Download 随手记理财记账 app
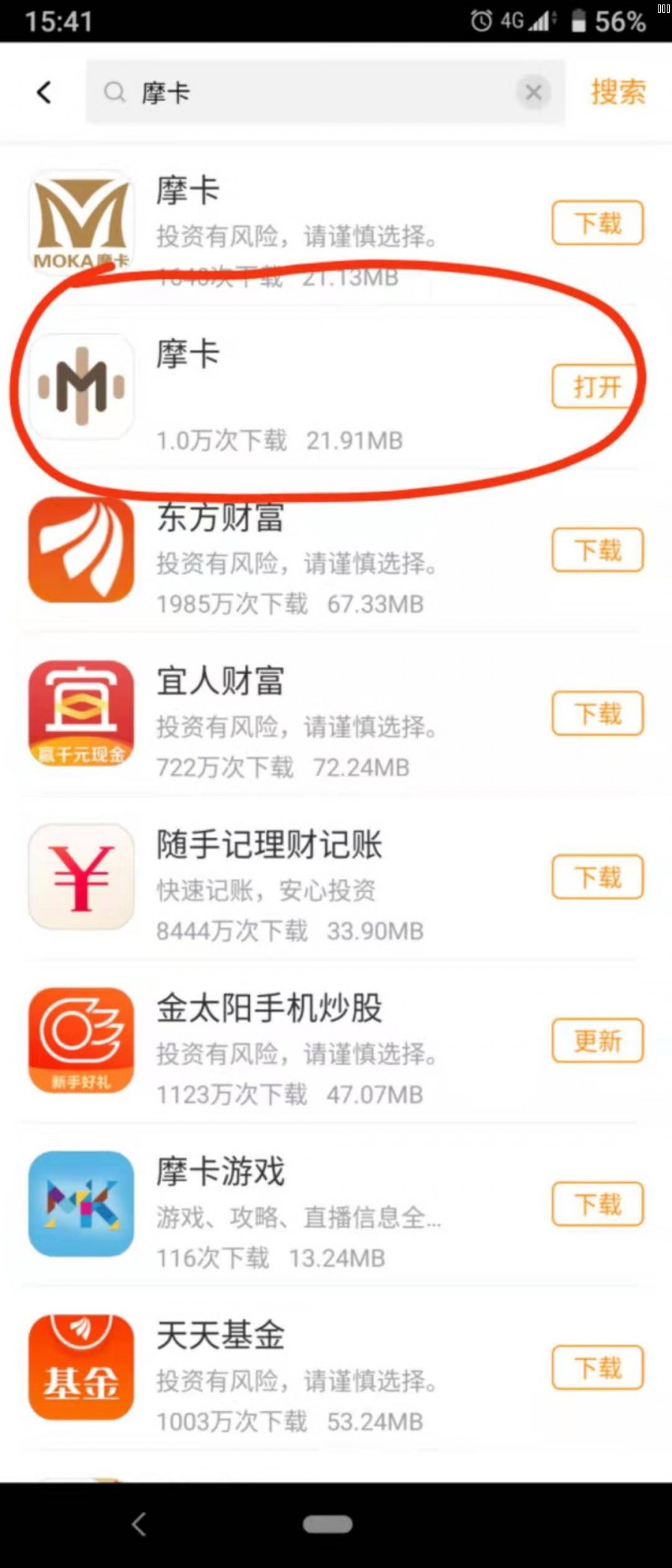Screen dimensions: 672x1568 click(597, 877)
